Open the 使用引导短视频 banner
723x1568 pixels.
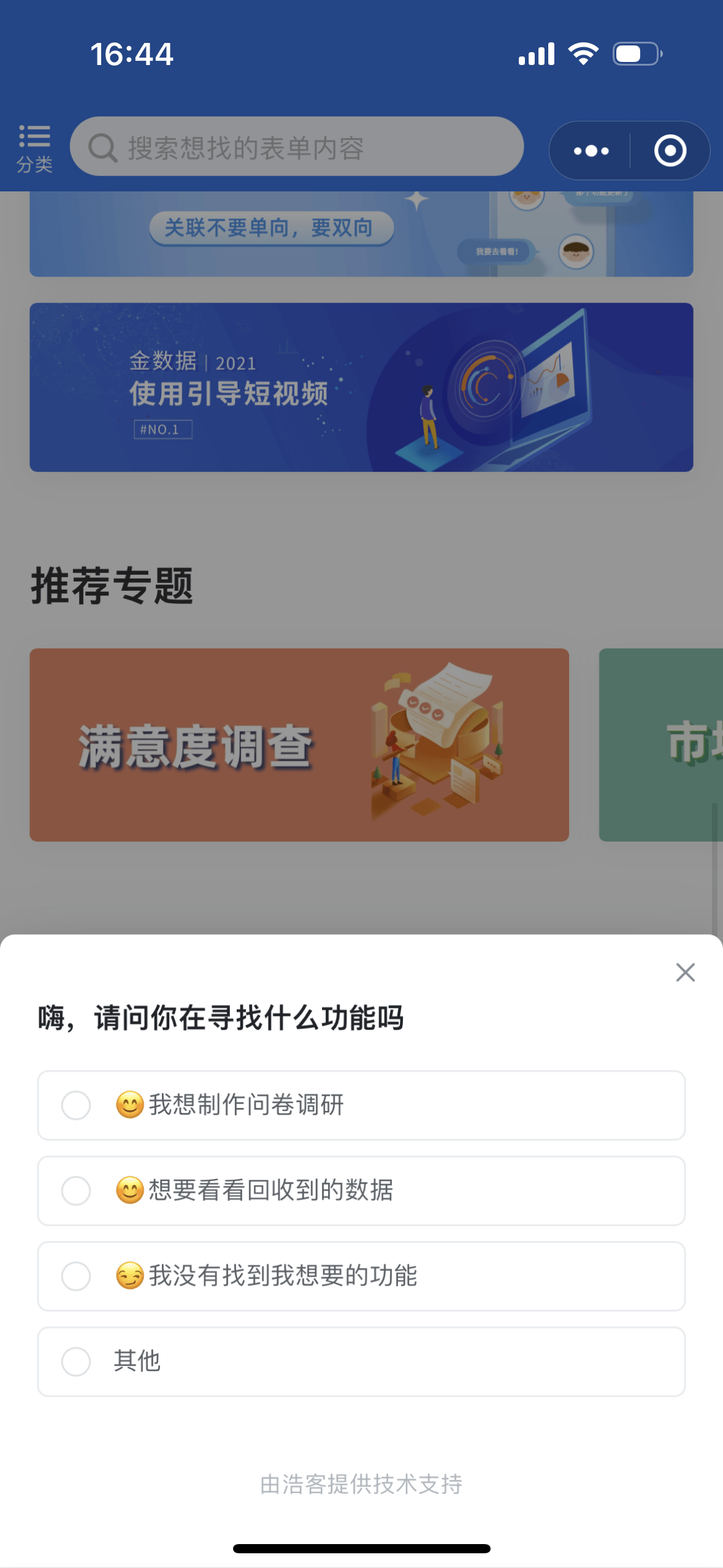click(361, 385)
